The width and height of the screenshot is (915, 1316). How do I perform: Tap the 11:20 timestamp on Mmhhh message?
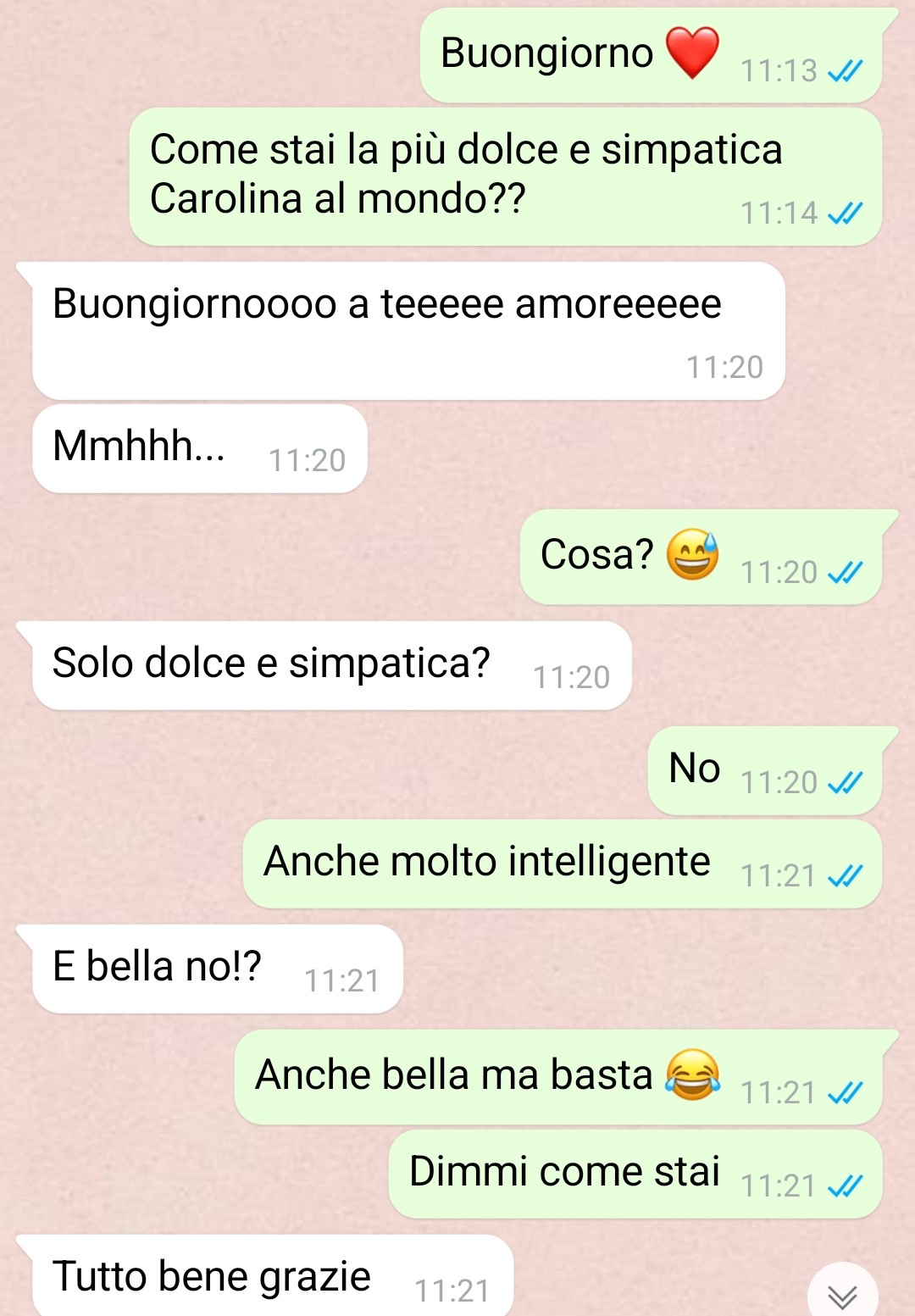[308, 459]
